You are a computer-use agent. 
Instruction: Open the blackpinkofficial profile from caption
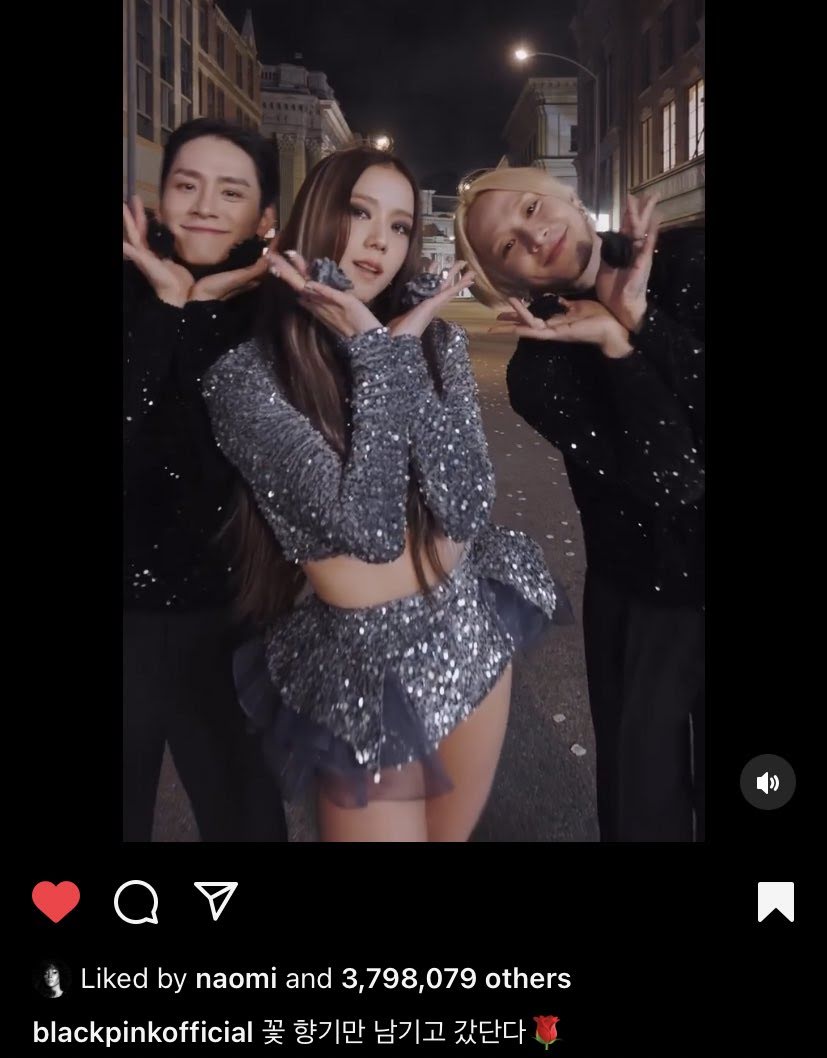pos(142,1031)
